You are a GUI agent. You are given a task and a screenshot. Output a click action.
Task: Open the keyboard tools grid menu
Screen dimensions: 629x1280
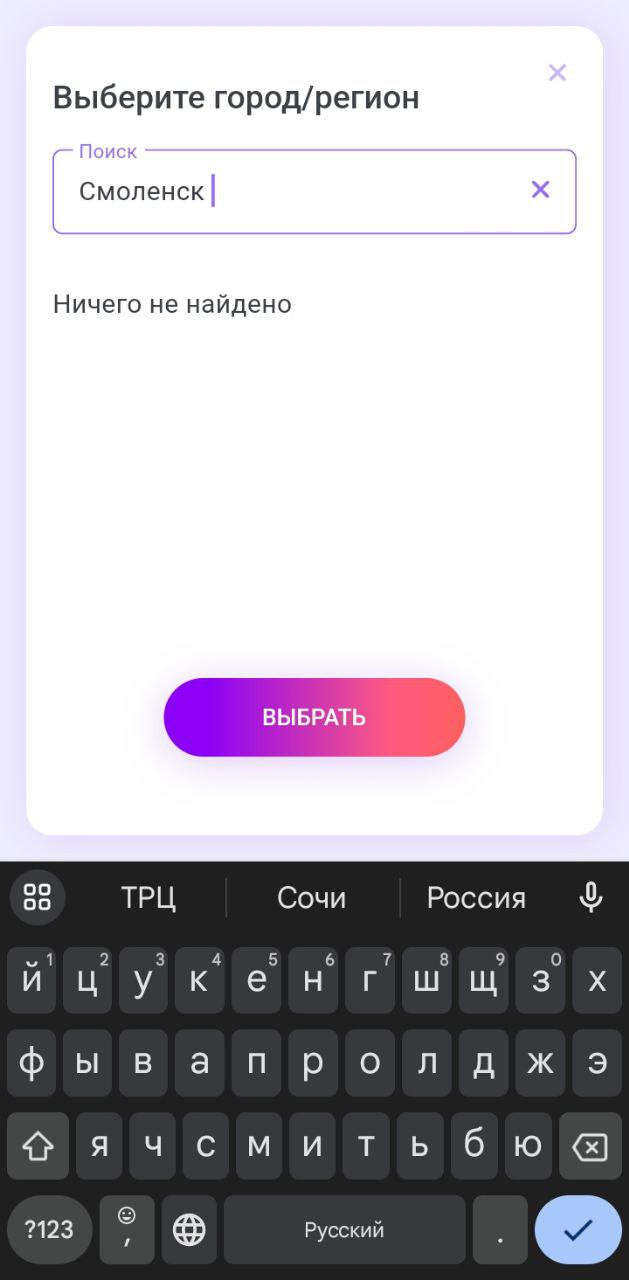click(x=37, y=897)
